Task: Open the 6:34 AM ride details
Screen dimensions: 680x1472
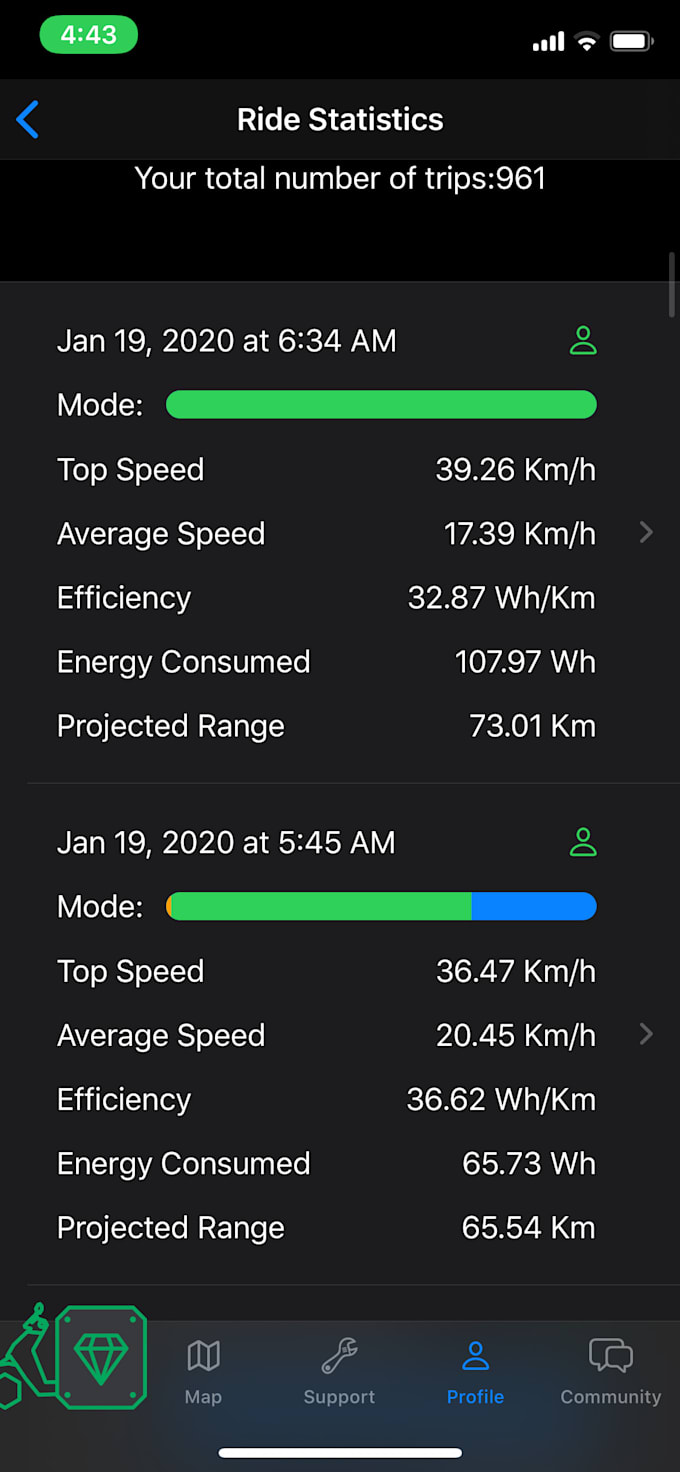Action: tap(646, 533)
